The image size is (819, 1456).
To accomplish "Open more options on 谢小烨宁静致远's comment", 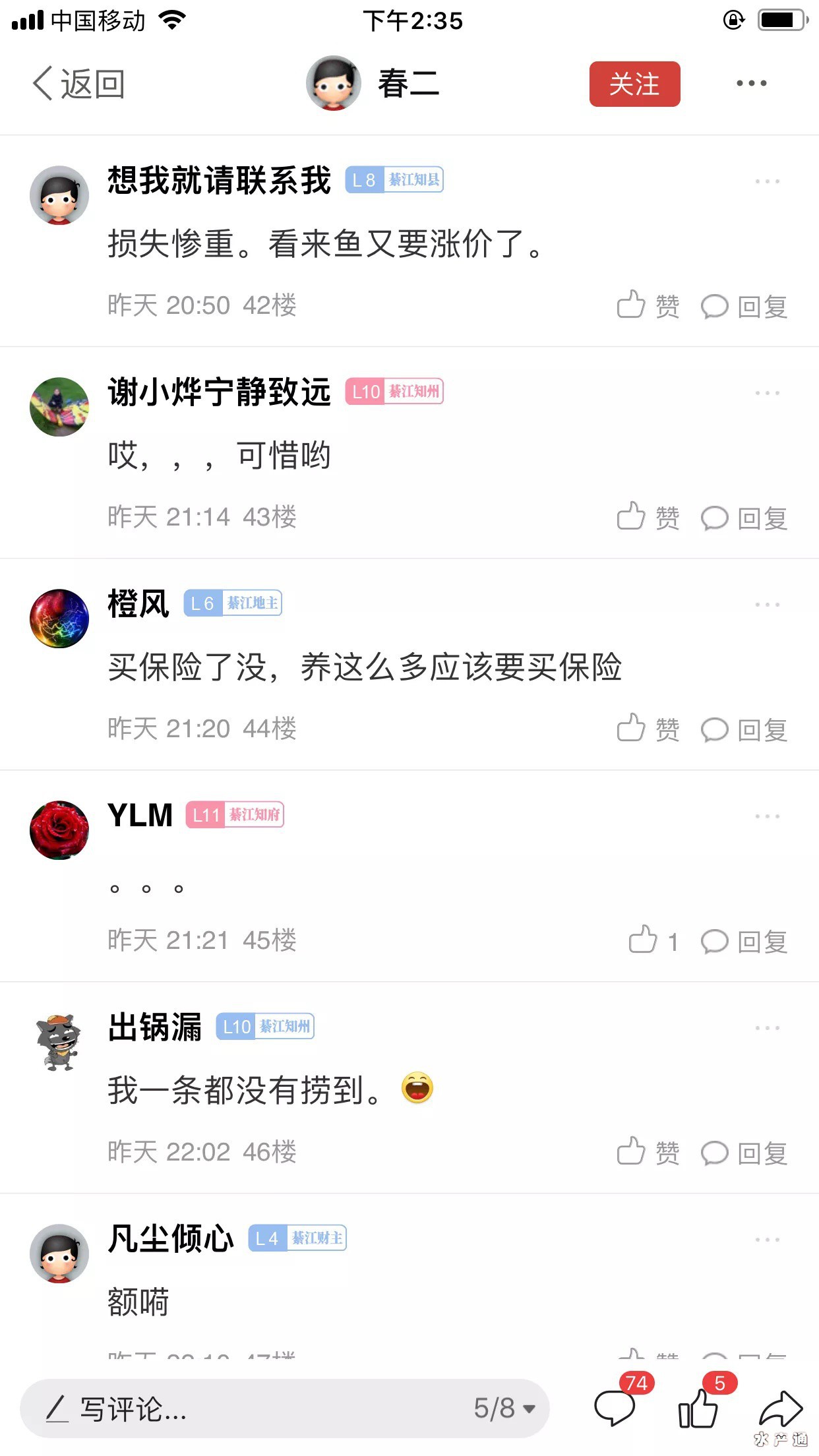I will [x=767, y=393].
